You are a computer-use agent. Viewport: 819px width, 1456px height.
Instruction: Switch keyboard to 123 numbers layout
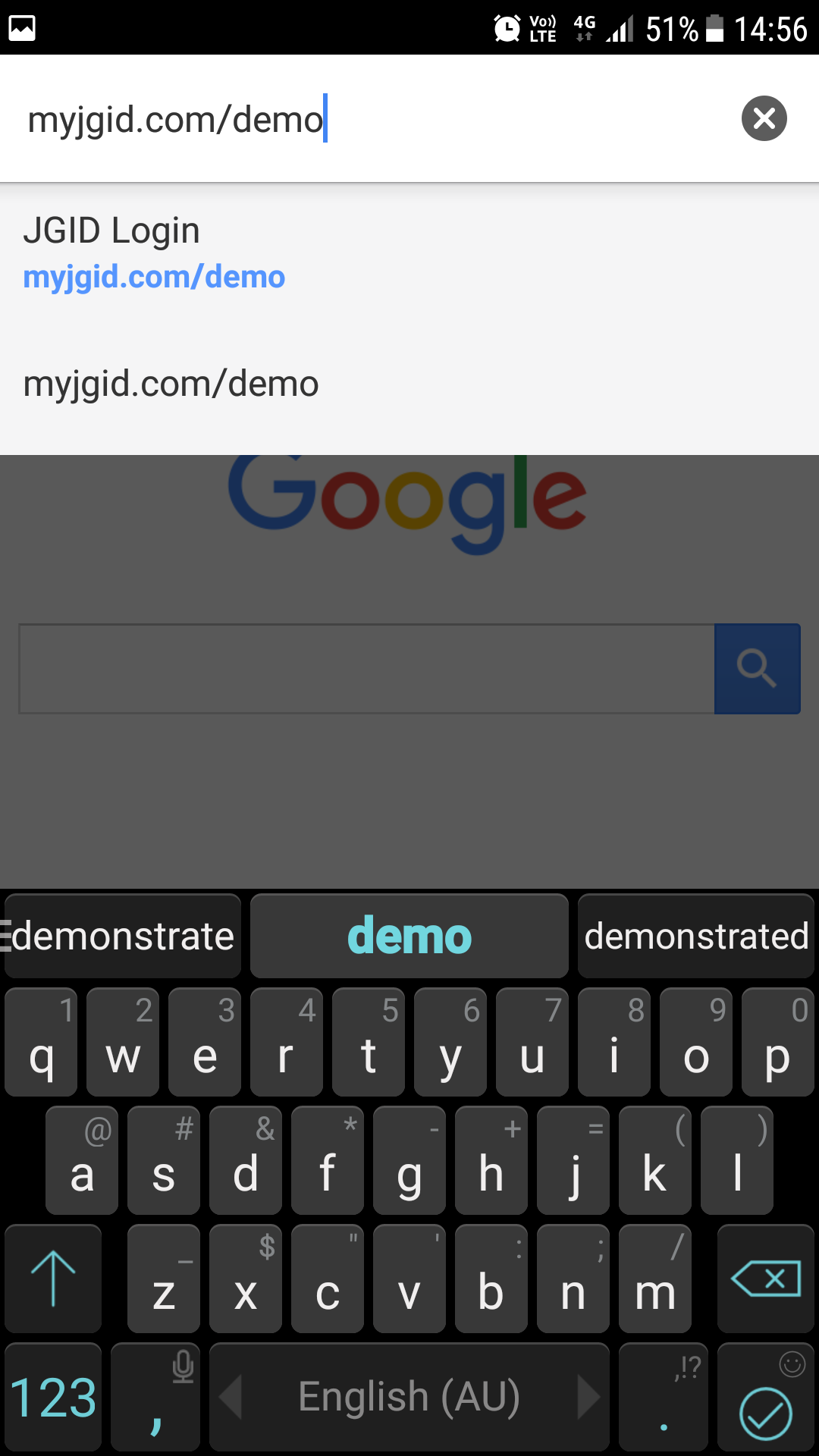click(53, 1397)
